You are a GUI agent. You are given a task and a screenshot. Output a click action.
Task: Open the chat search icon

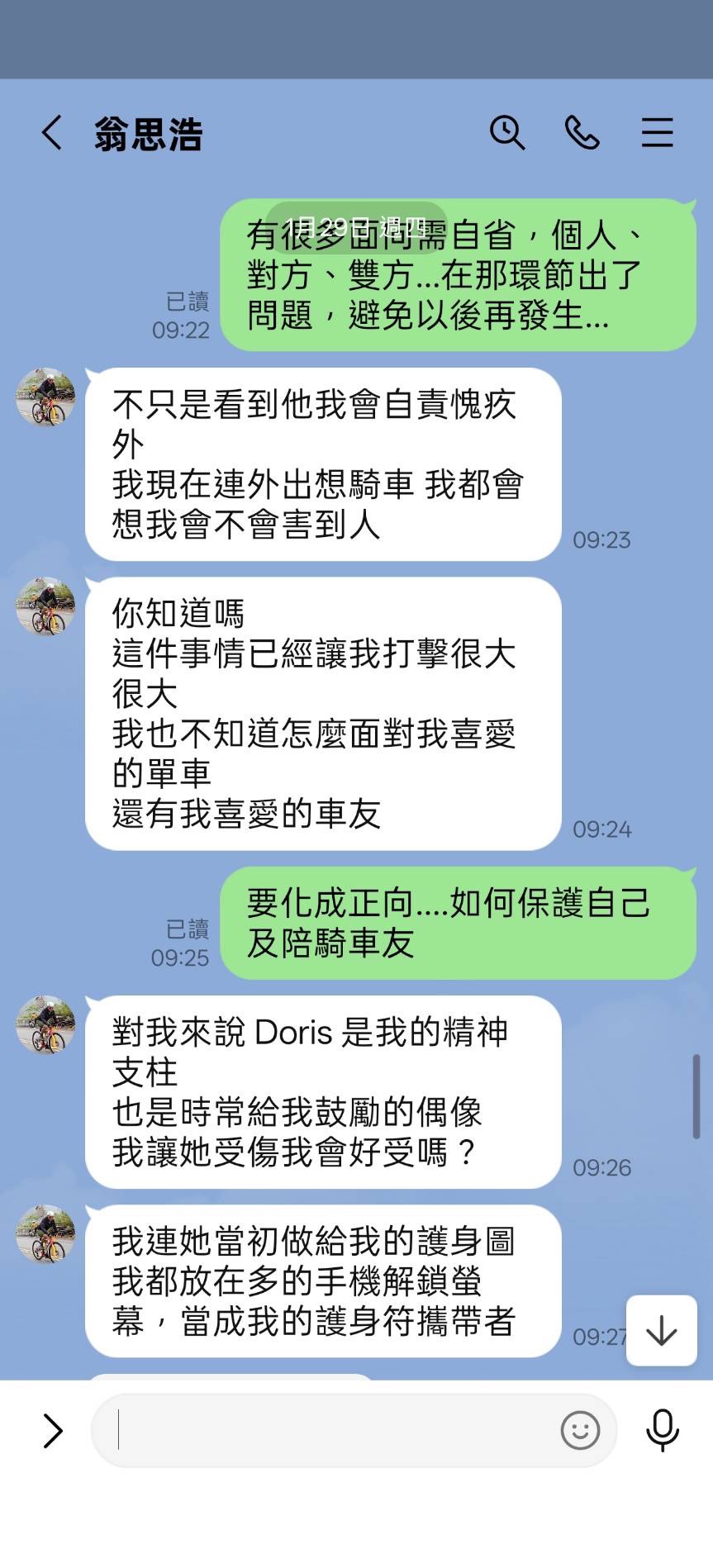507,132
